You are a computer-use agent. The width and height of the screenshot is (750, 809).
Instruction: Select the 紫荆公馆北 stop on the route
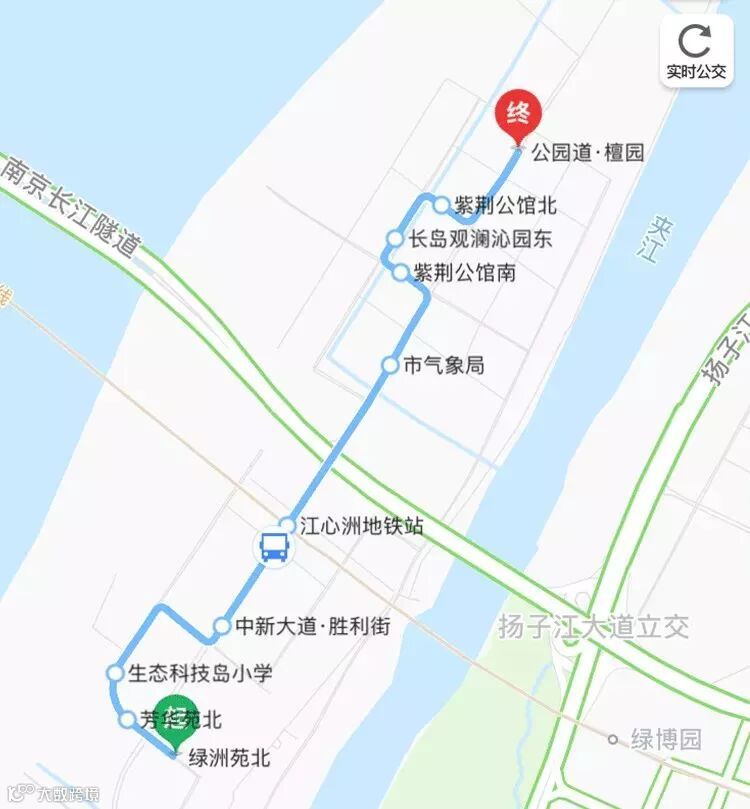click(x=442, y=205)
